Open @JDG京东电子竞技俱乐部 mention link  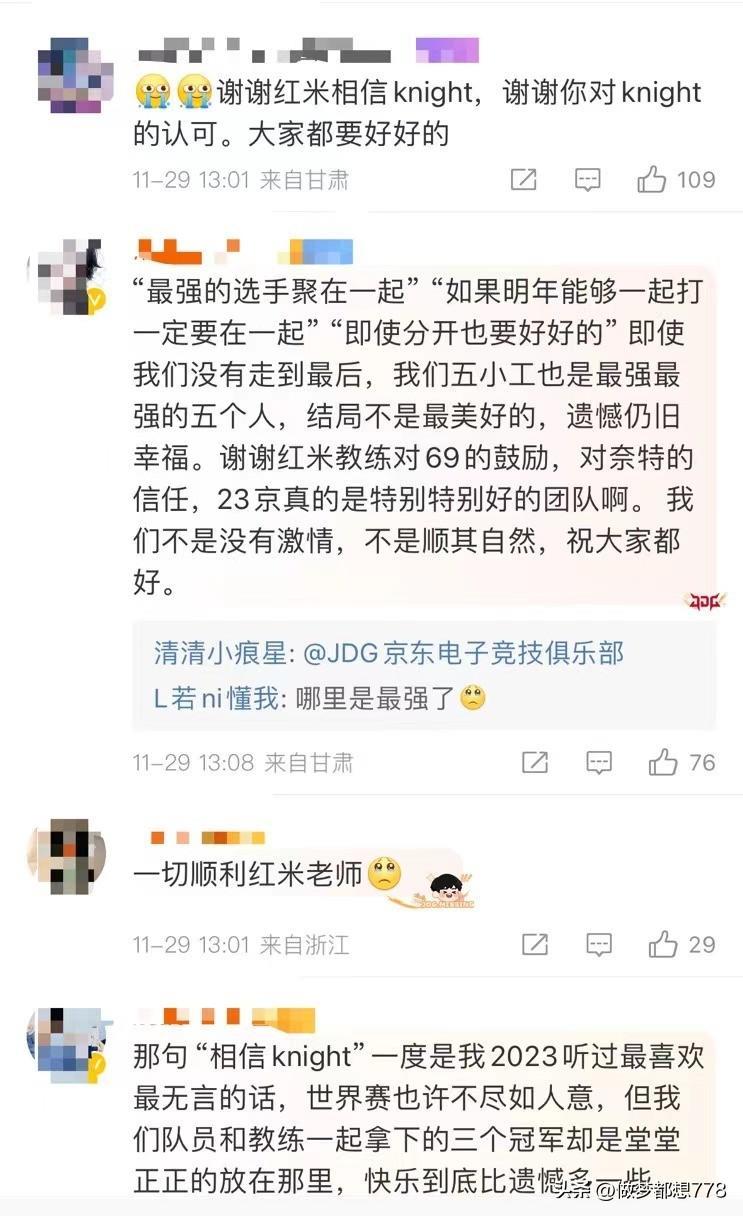463,654
